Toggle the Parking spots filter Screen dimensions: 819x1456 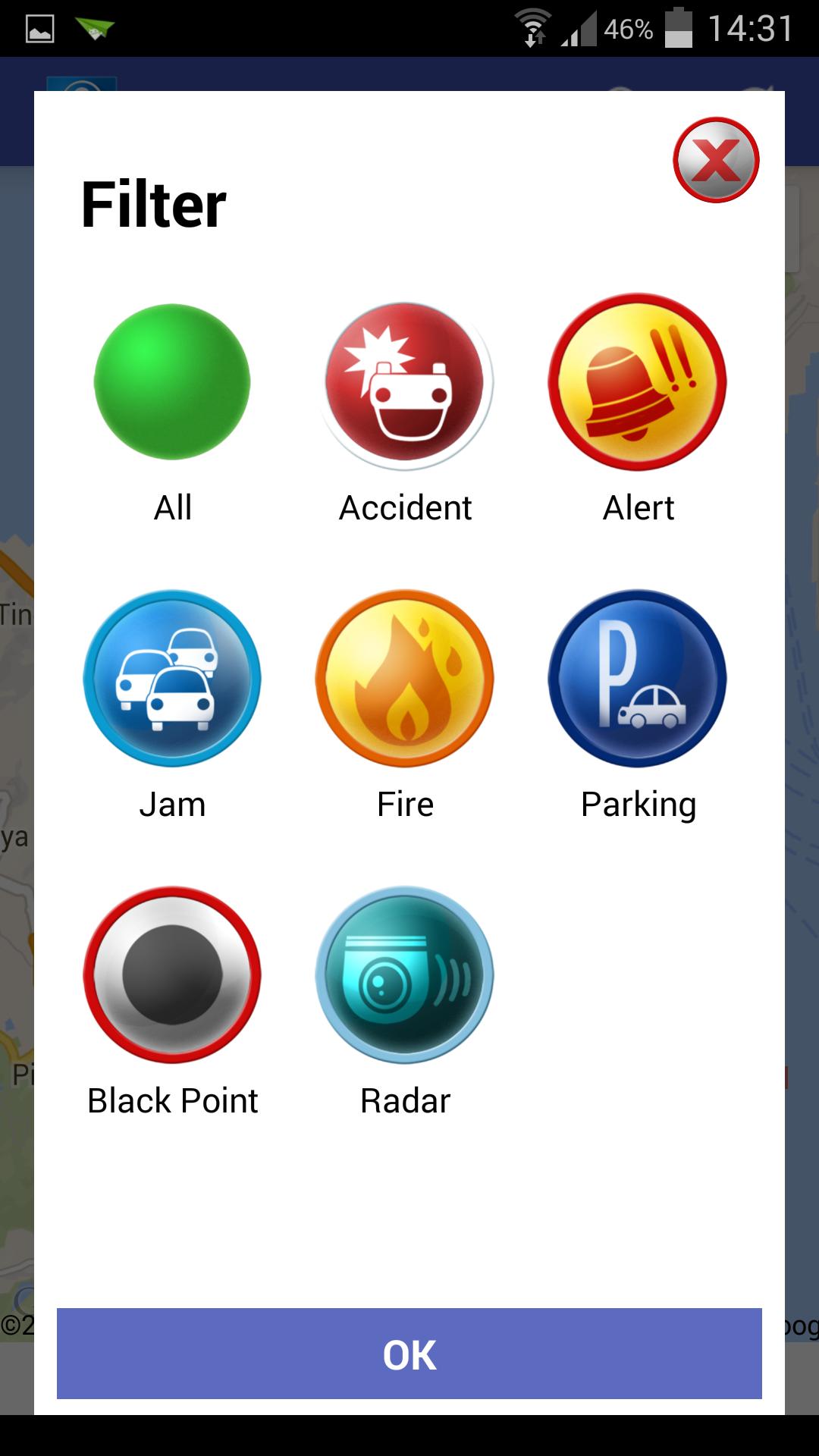pos(637,679)
